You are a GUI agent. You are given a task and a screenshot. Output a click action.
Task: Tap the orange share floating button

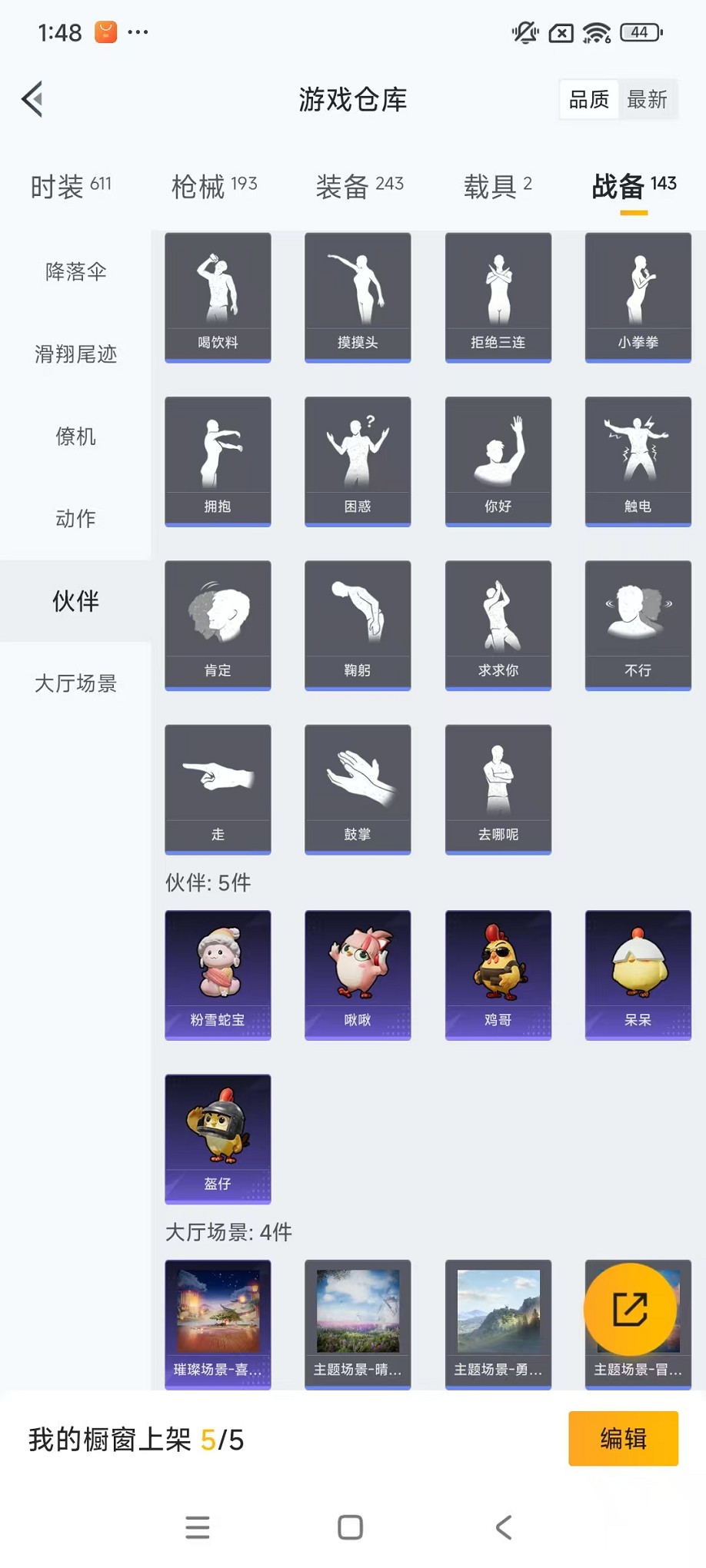[x=630, y=1309]
